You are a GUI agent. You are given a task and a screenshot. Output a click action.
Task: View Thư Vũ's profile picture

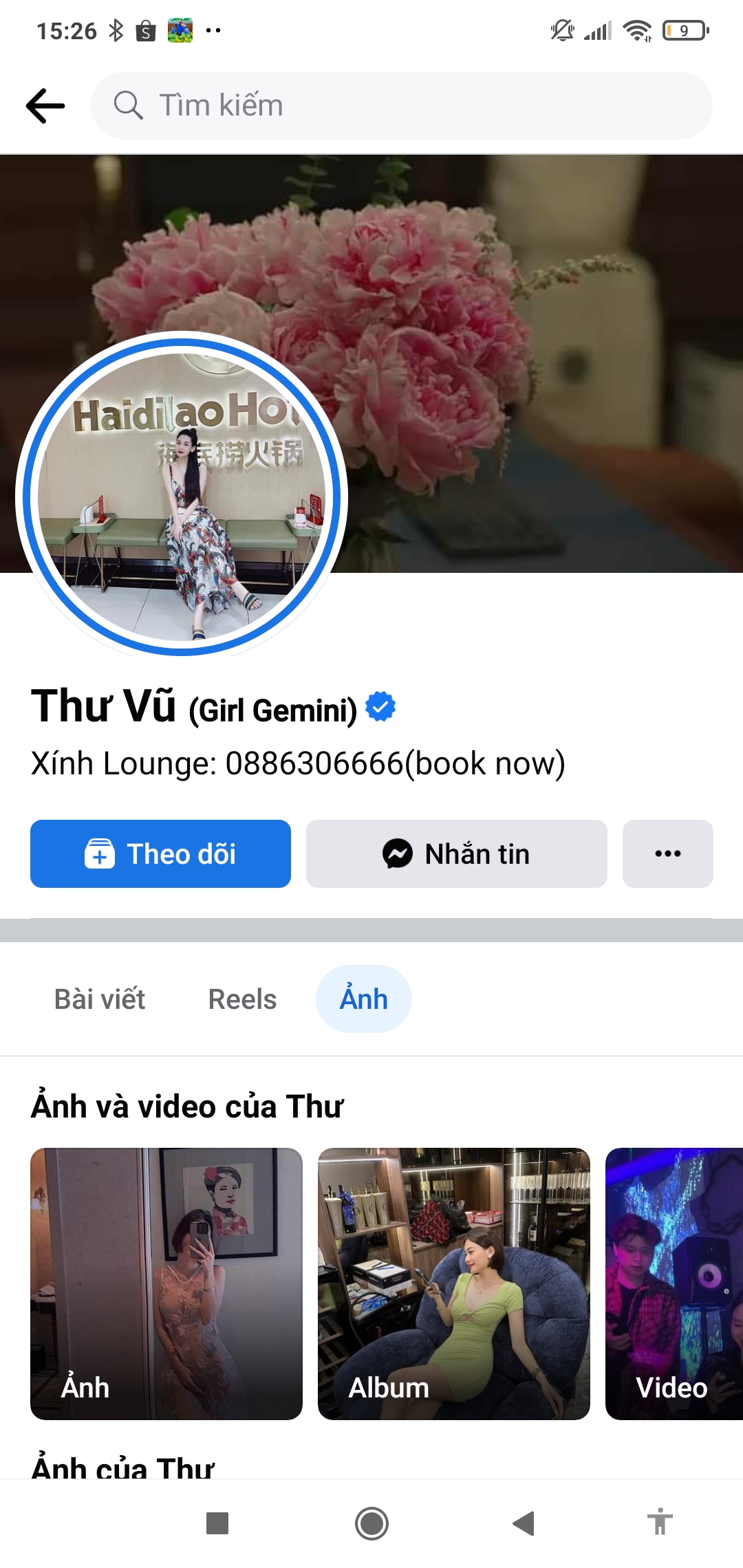coord(182,495)
